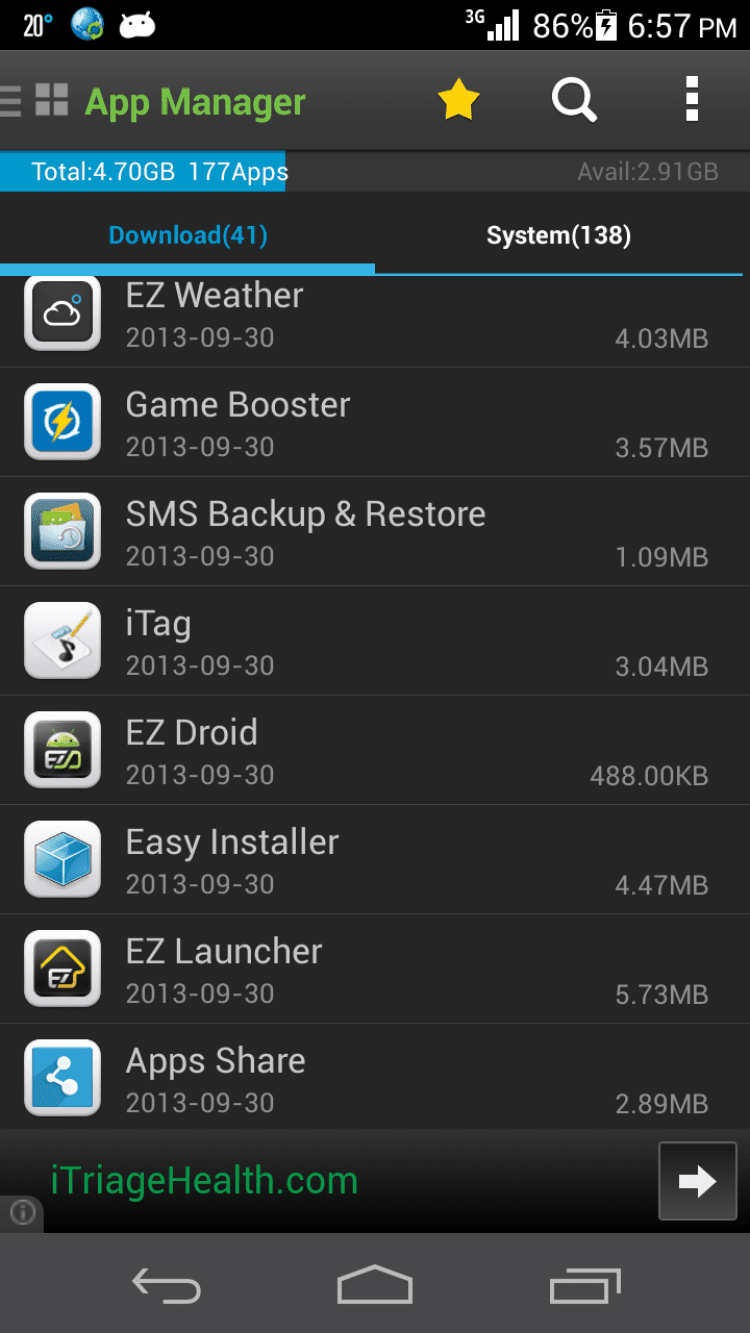
Task: Open EZ Launcher app details
Action: click(x=374, y=969)
